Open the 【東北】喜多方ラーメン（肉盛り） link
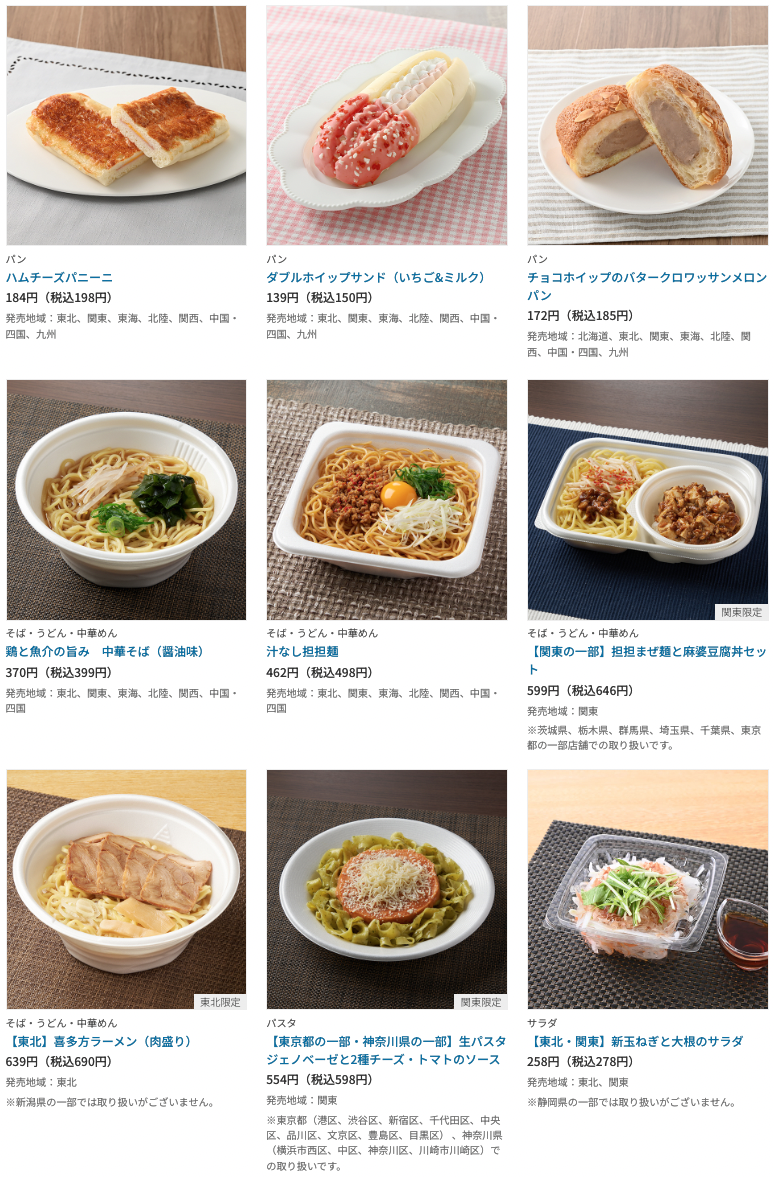Screen dimensions: 774x1177 coord(102,1042)
